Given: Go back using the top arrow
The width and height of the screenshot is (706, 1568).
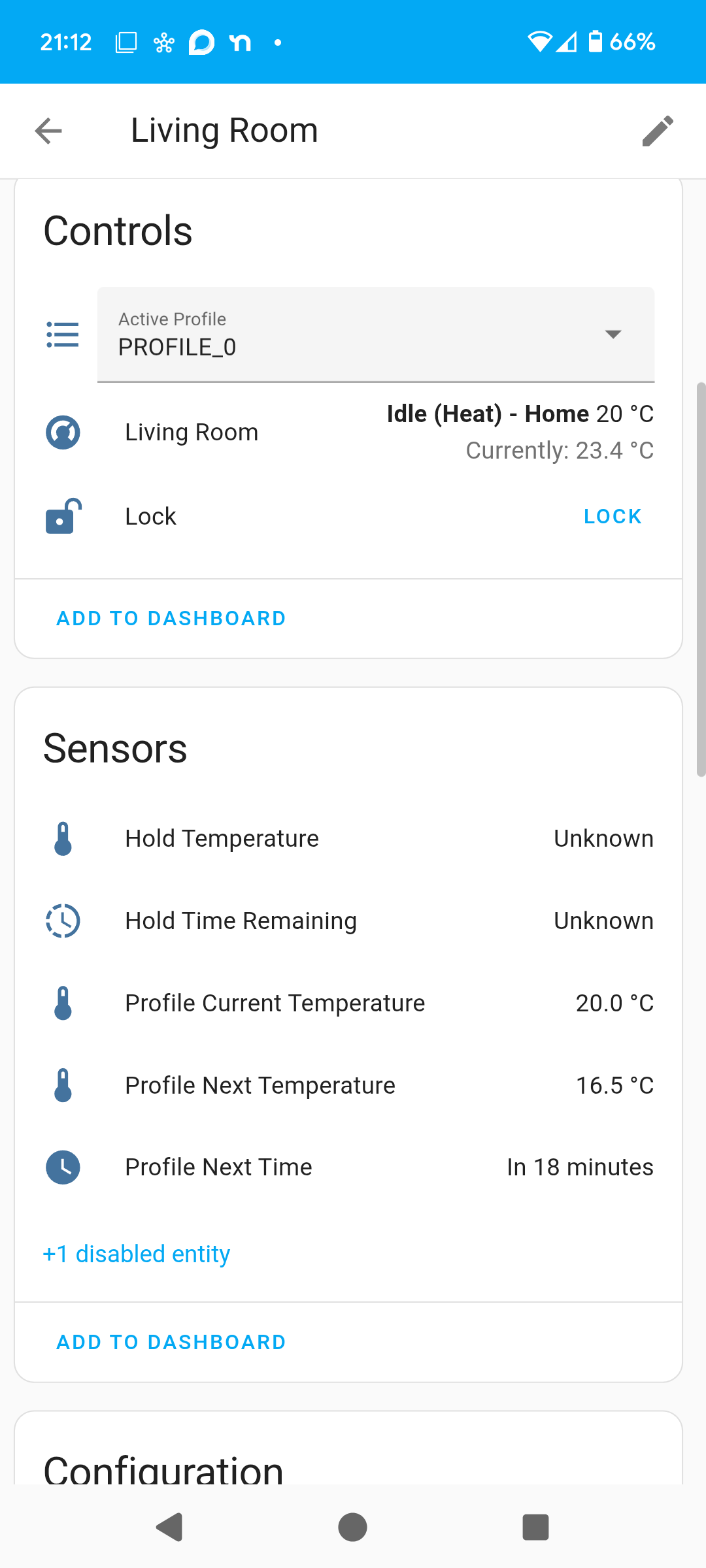Looking at the screenshot, I should (x=48, y=131).
